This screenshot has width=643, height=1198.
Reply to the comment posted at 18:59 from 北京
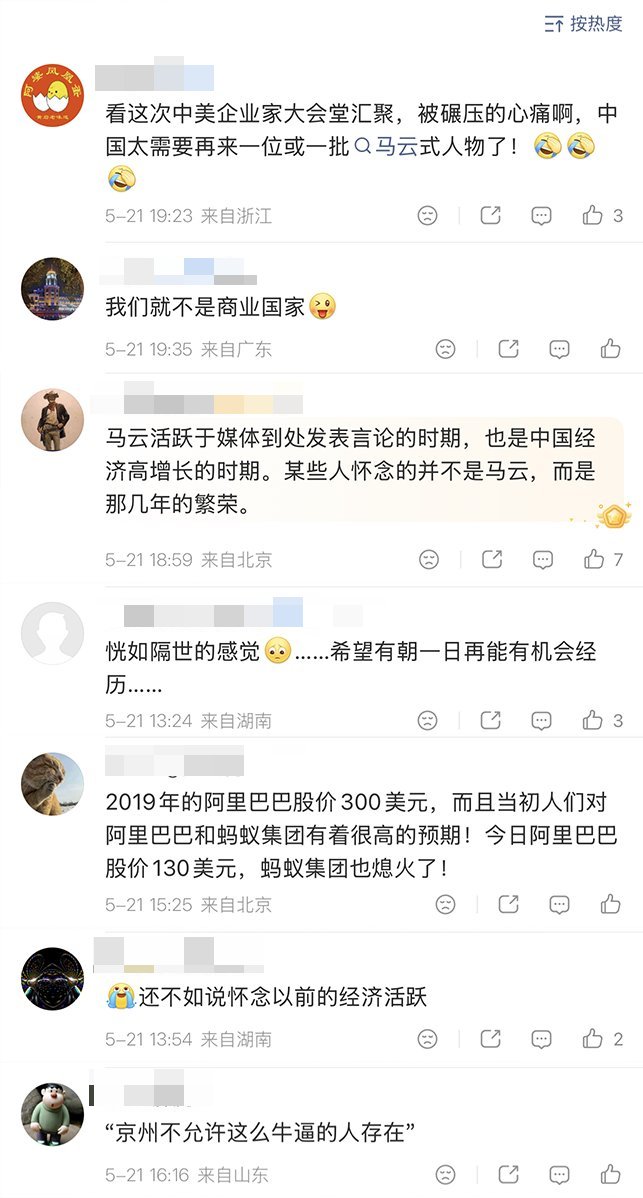[543, 559]
